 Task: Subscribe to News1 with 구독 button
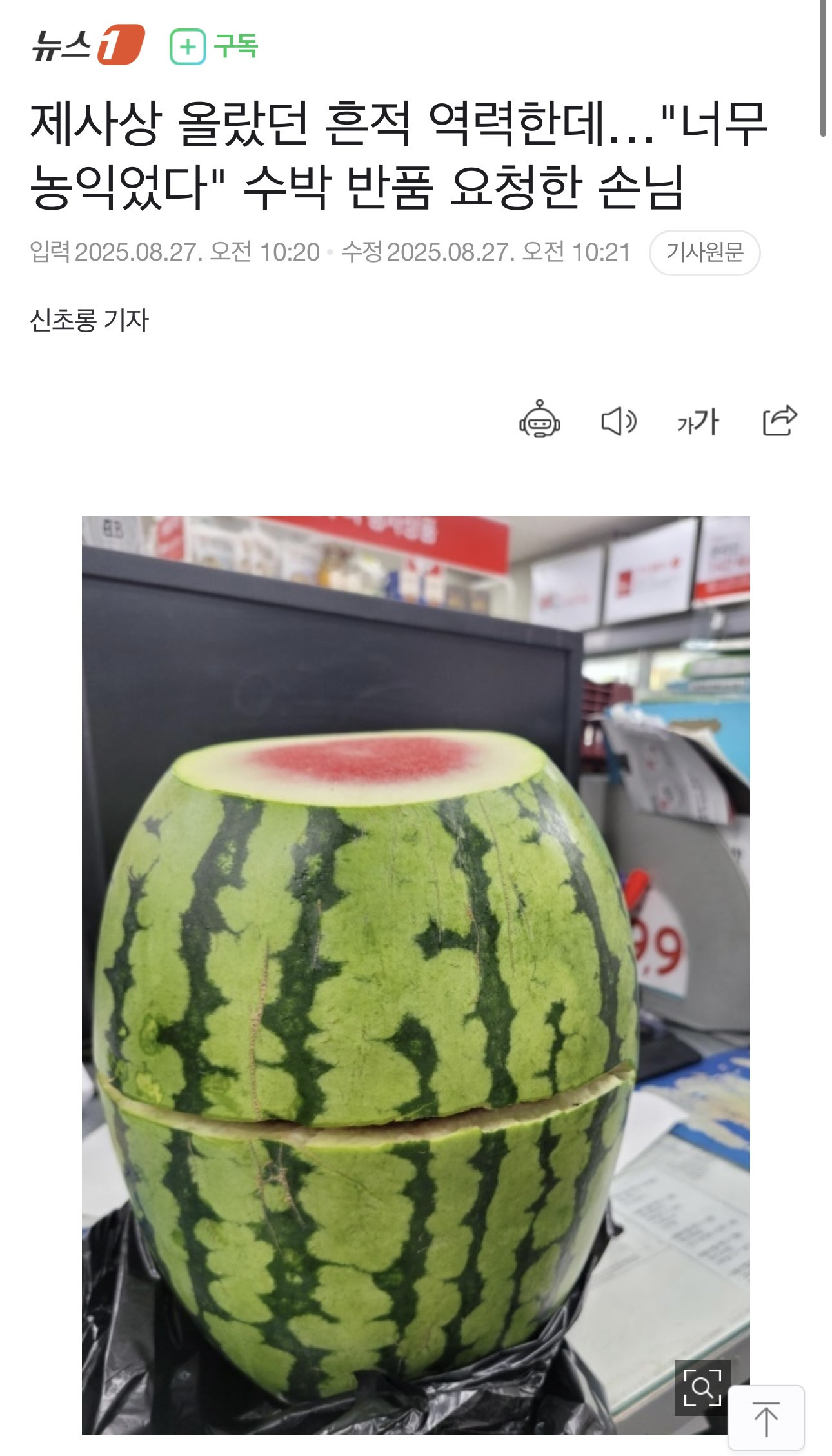click(x=213, y=46)
